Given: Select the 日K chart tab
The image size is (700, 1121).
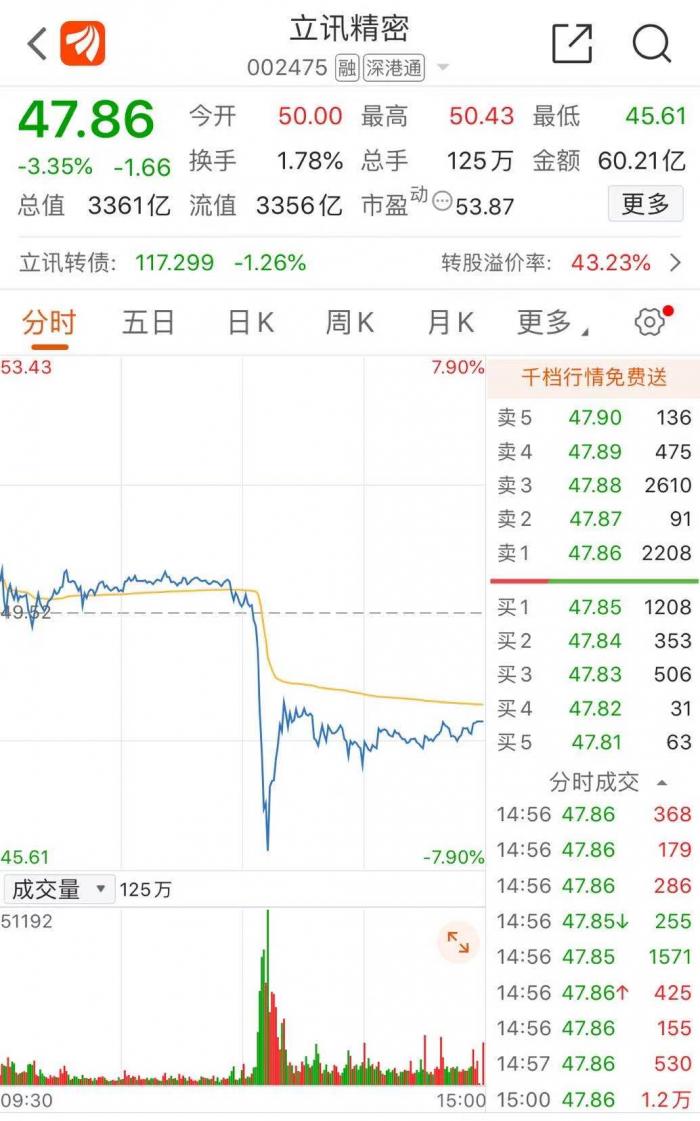Looking at the screenshot, I should 250,322.
